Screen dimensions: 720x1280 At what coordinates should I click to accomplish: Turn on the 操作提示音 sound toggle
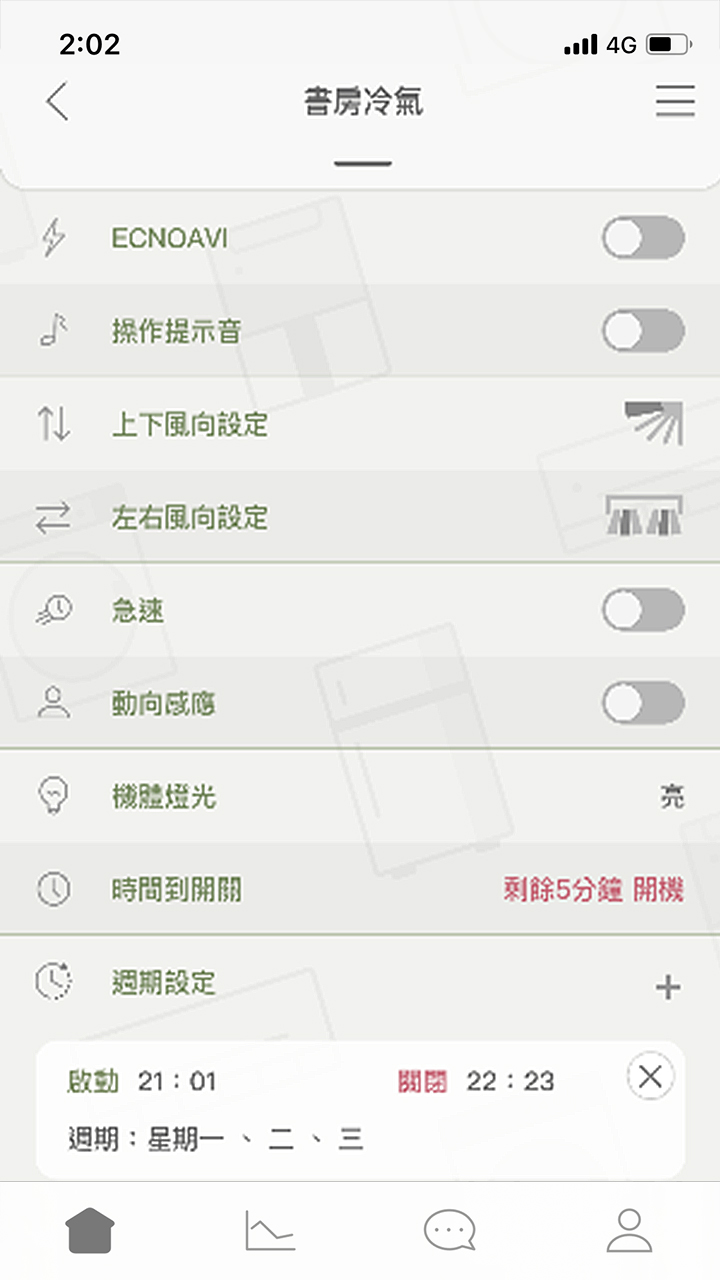(643, 330)
